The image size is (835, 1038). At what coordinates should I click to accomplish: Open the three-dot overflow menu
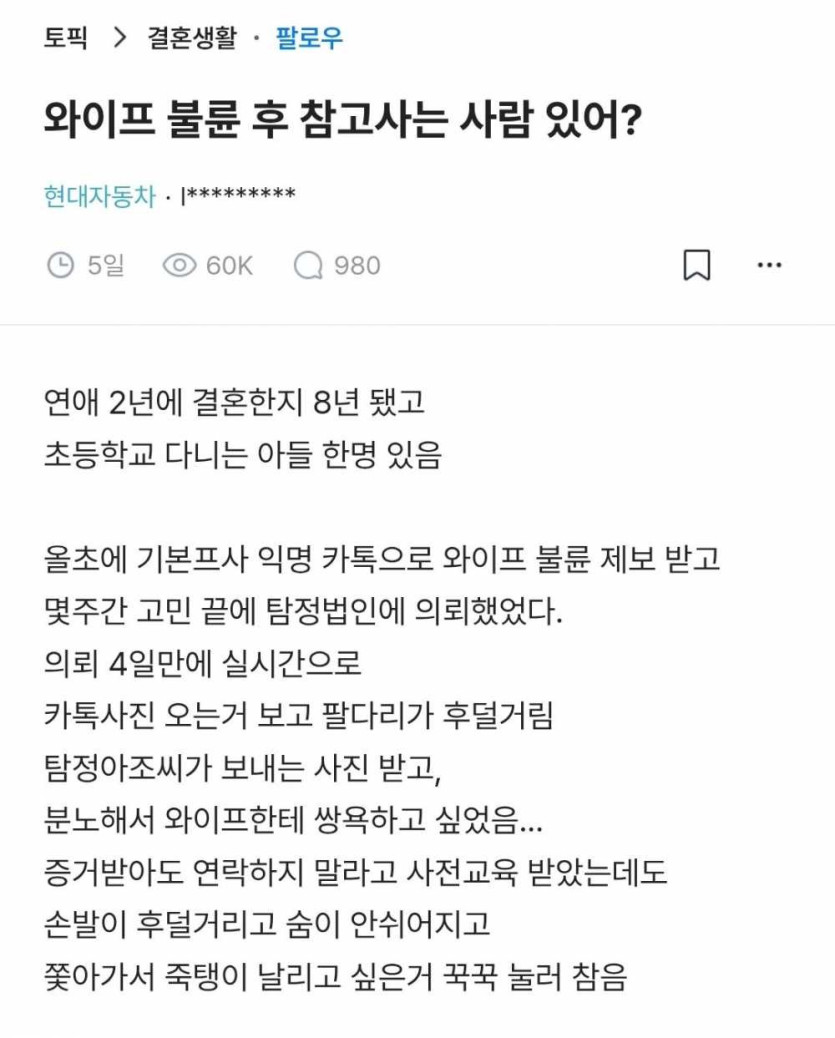(x=769, y=265)
